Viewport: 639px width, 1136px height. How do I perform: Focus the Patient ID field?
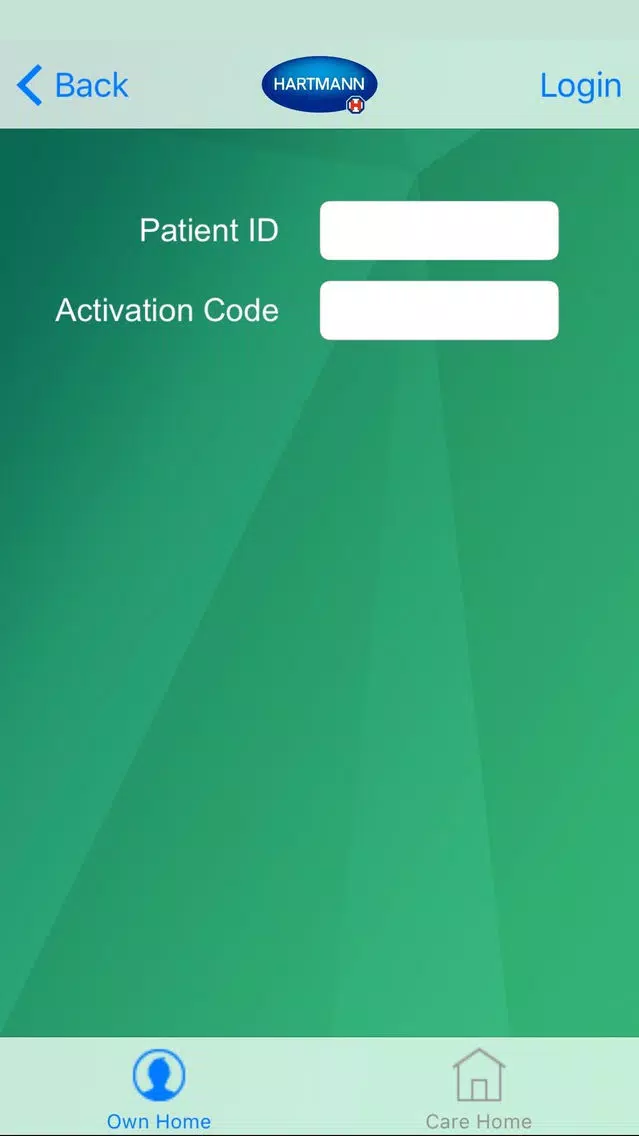(x=439, y=231)
